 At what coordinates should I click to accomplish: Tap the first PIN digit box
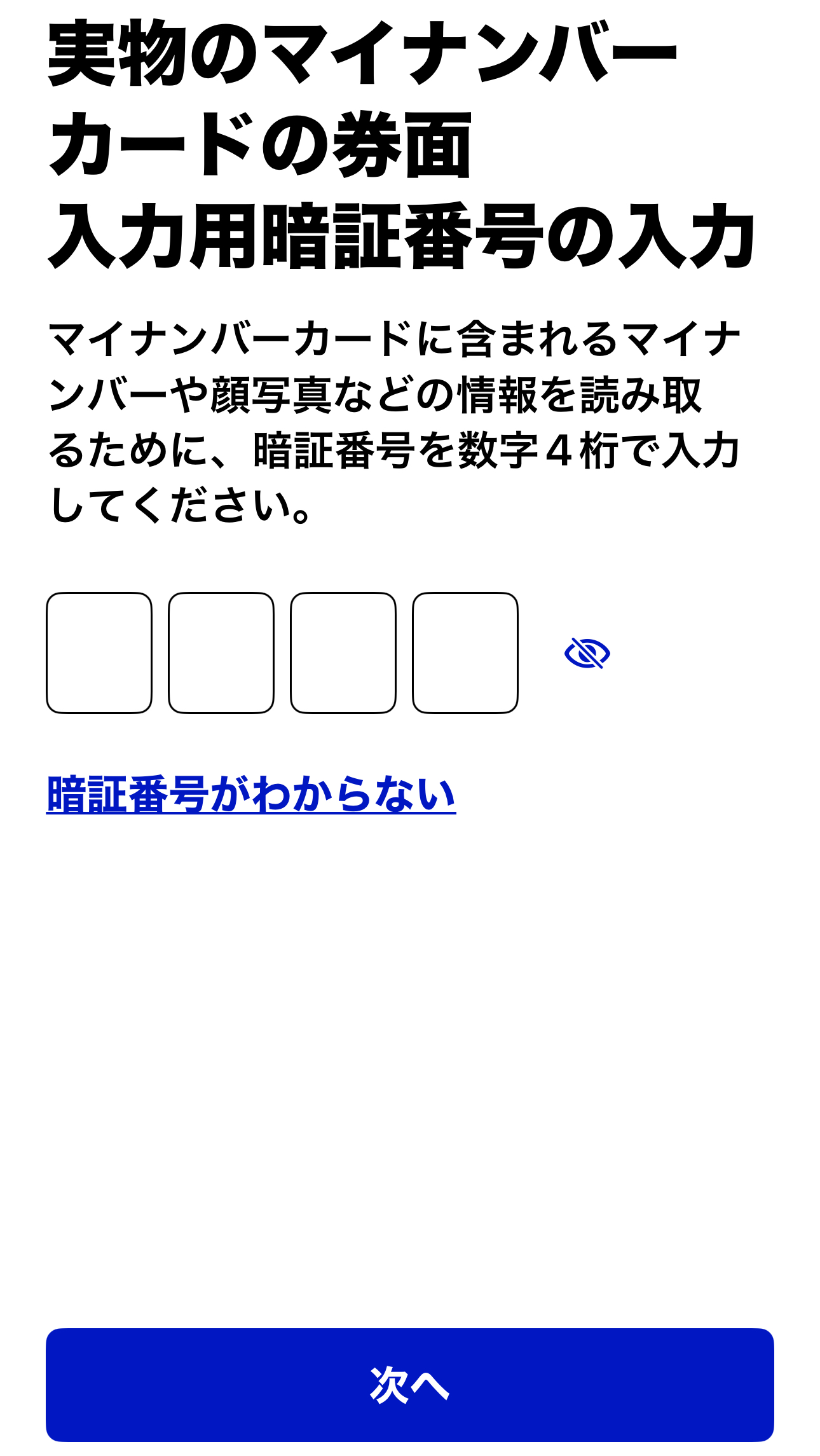click(x=99, y=653)
